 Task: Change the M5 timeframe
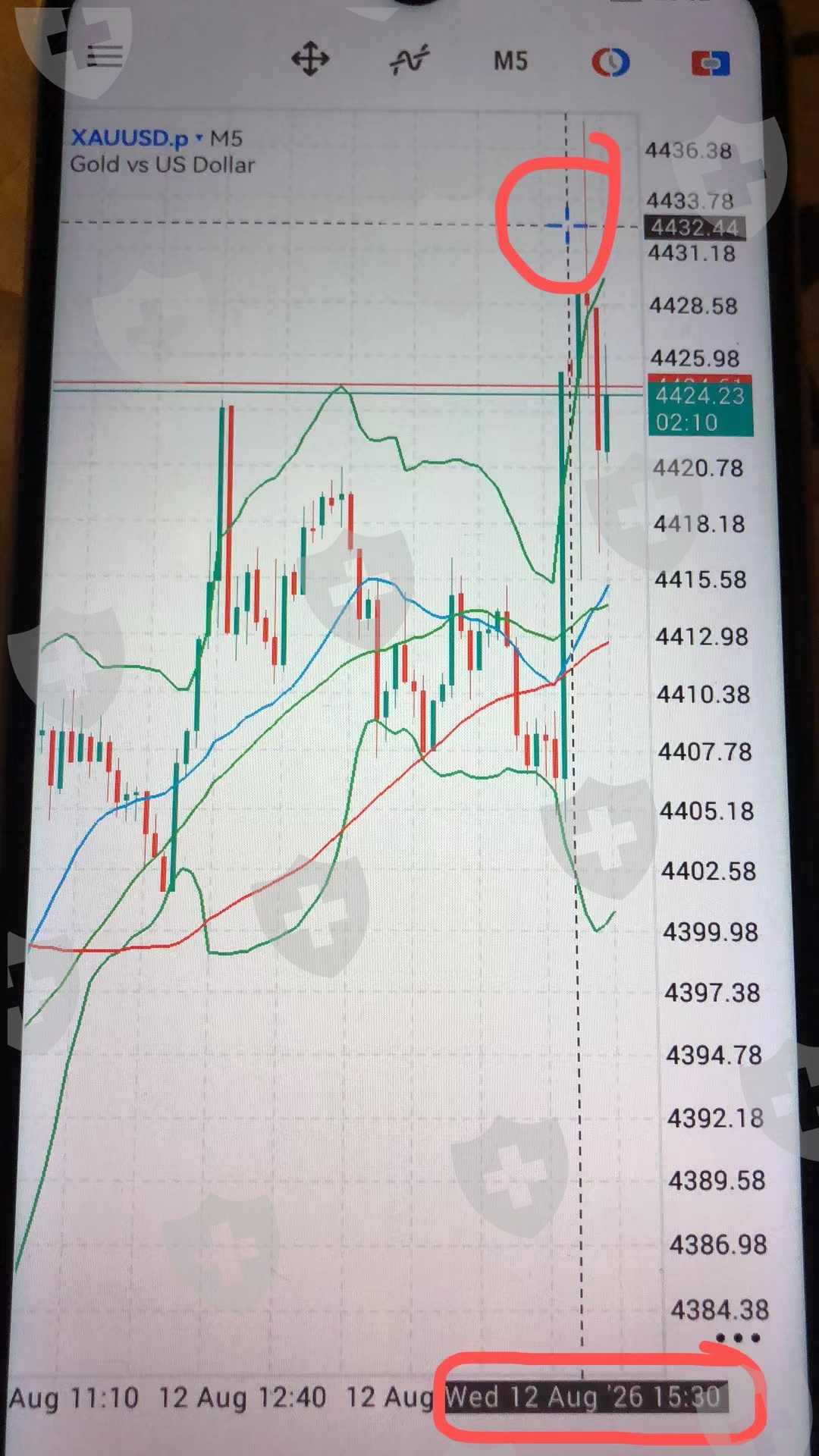pos(510,61)
